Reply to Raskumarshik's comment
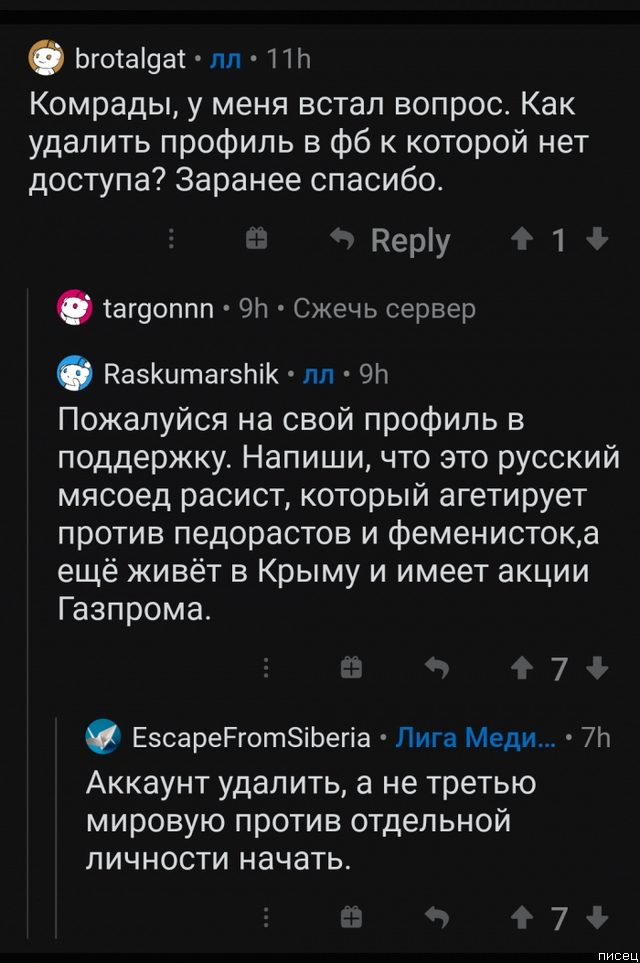This screenshot has width=640, height=963. [x=435, y=668]
